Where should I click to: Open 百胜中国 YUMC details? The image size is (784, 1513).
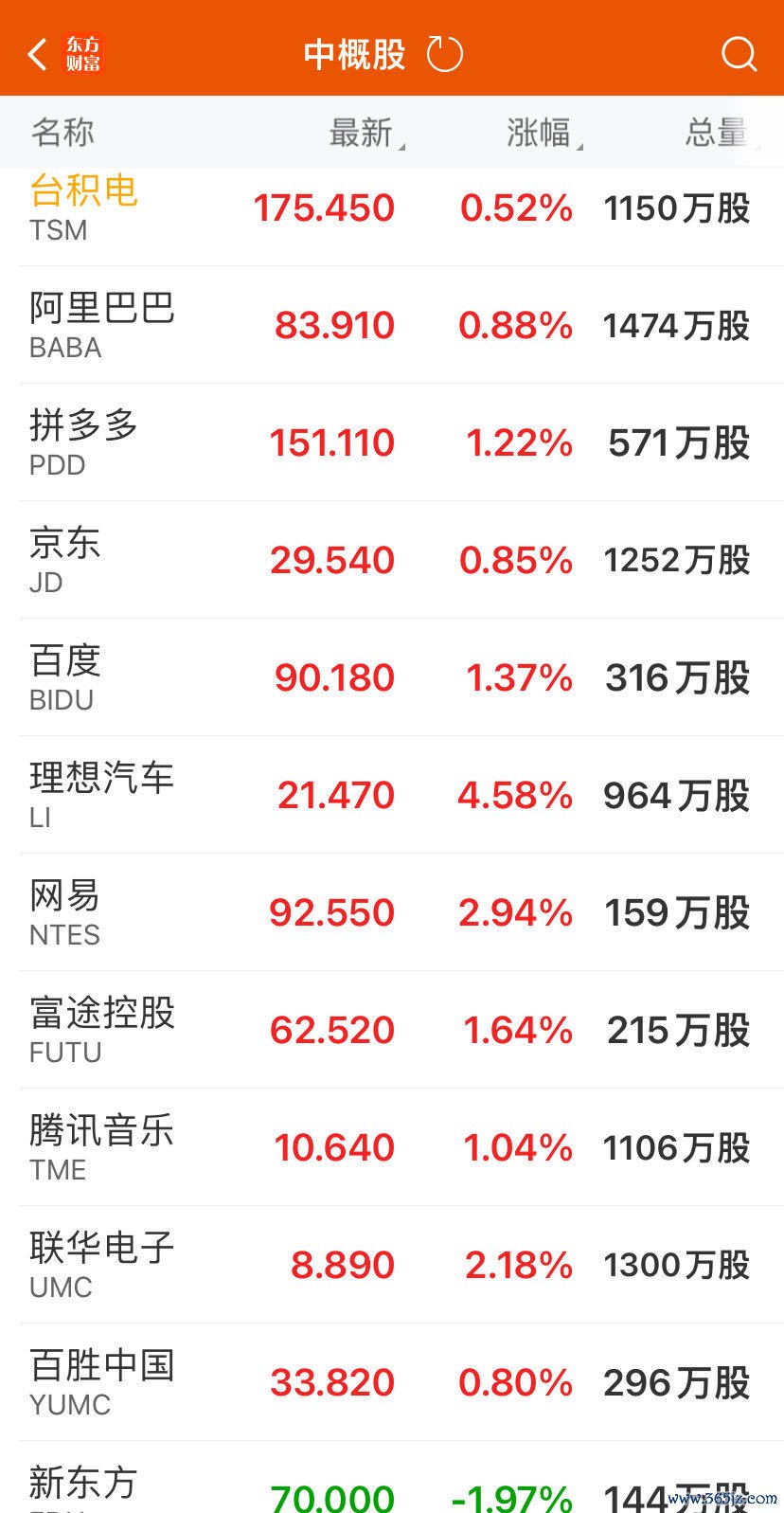(x=392, y=1382)
